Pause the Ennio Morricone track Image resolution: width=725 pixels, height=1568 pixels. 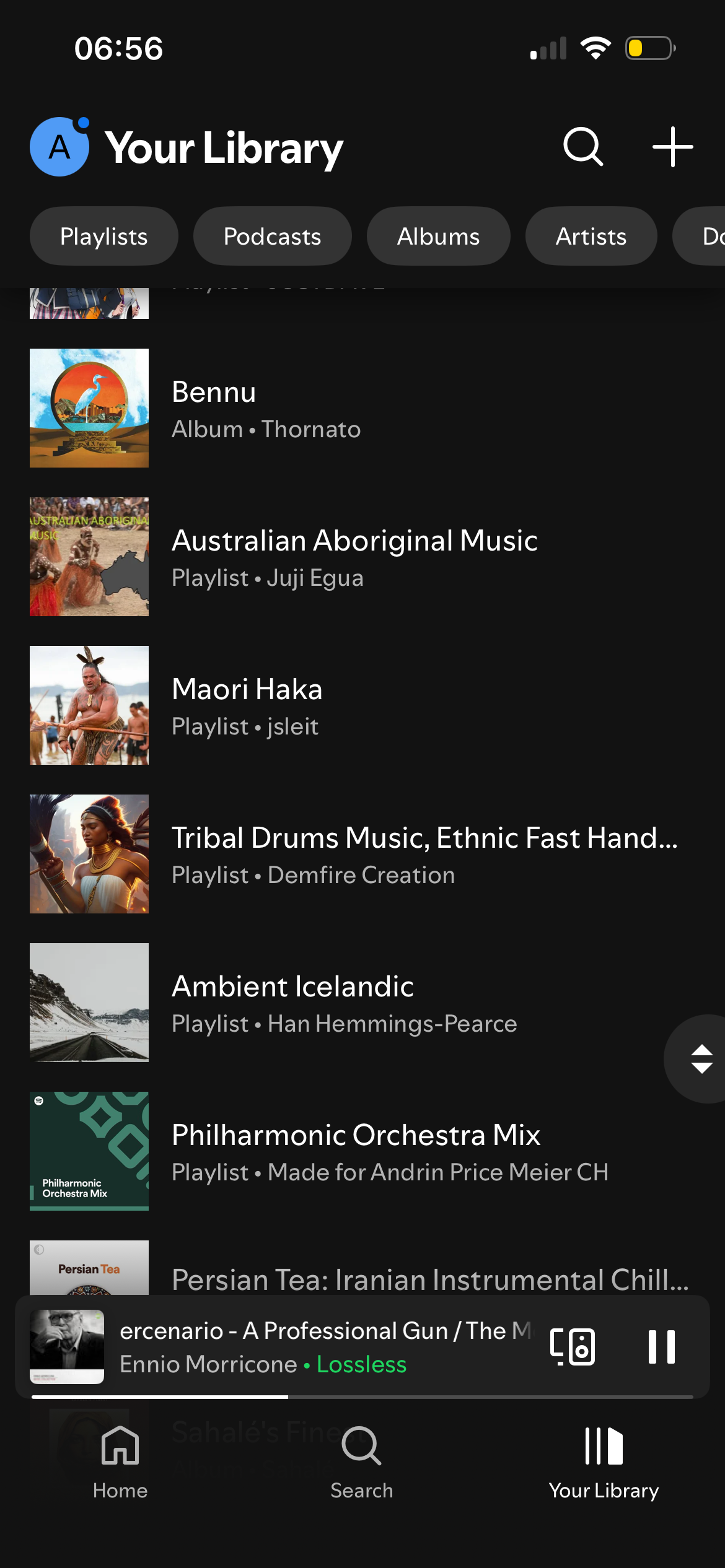coord(661,1347)
